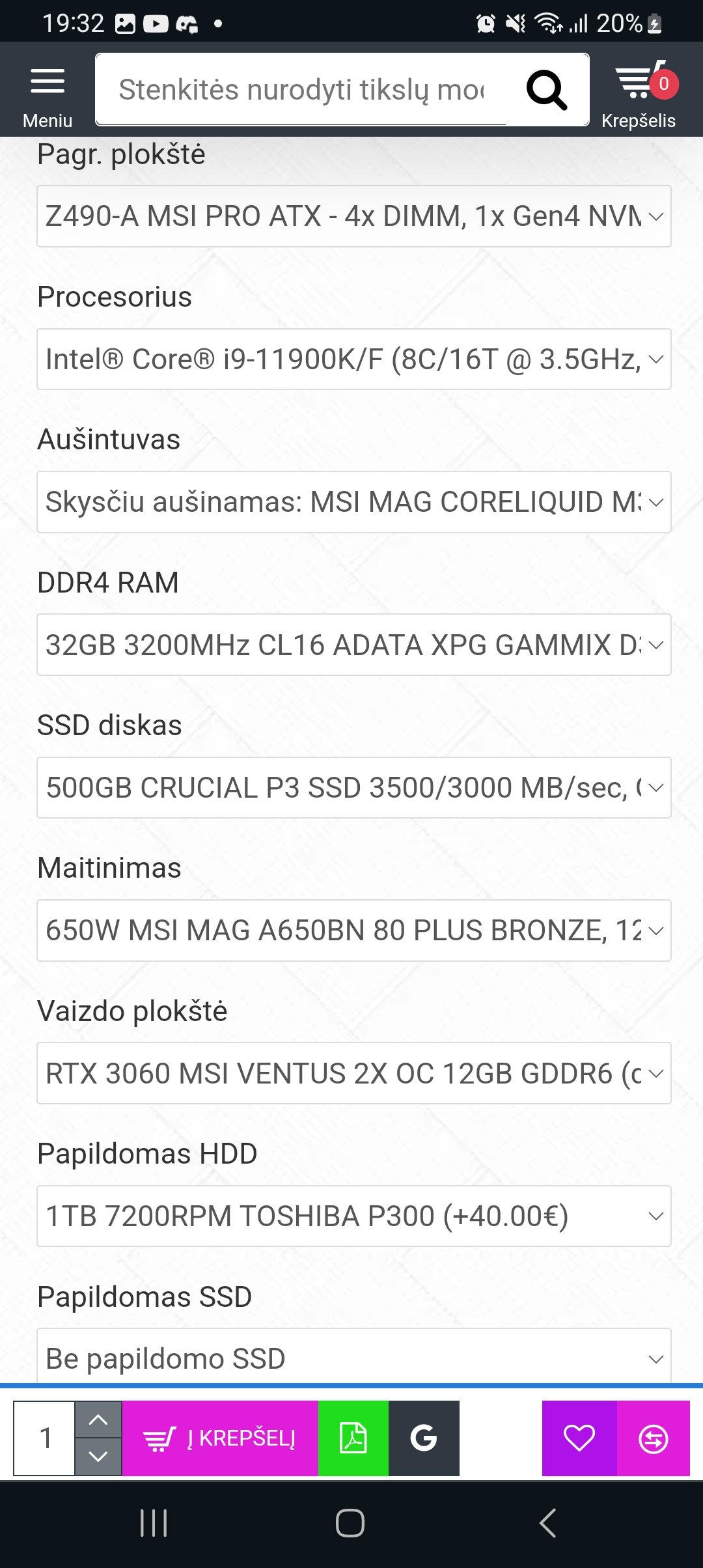Add to wishlist with heart icon

tap(579, 1438)
